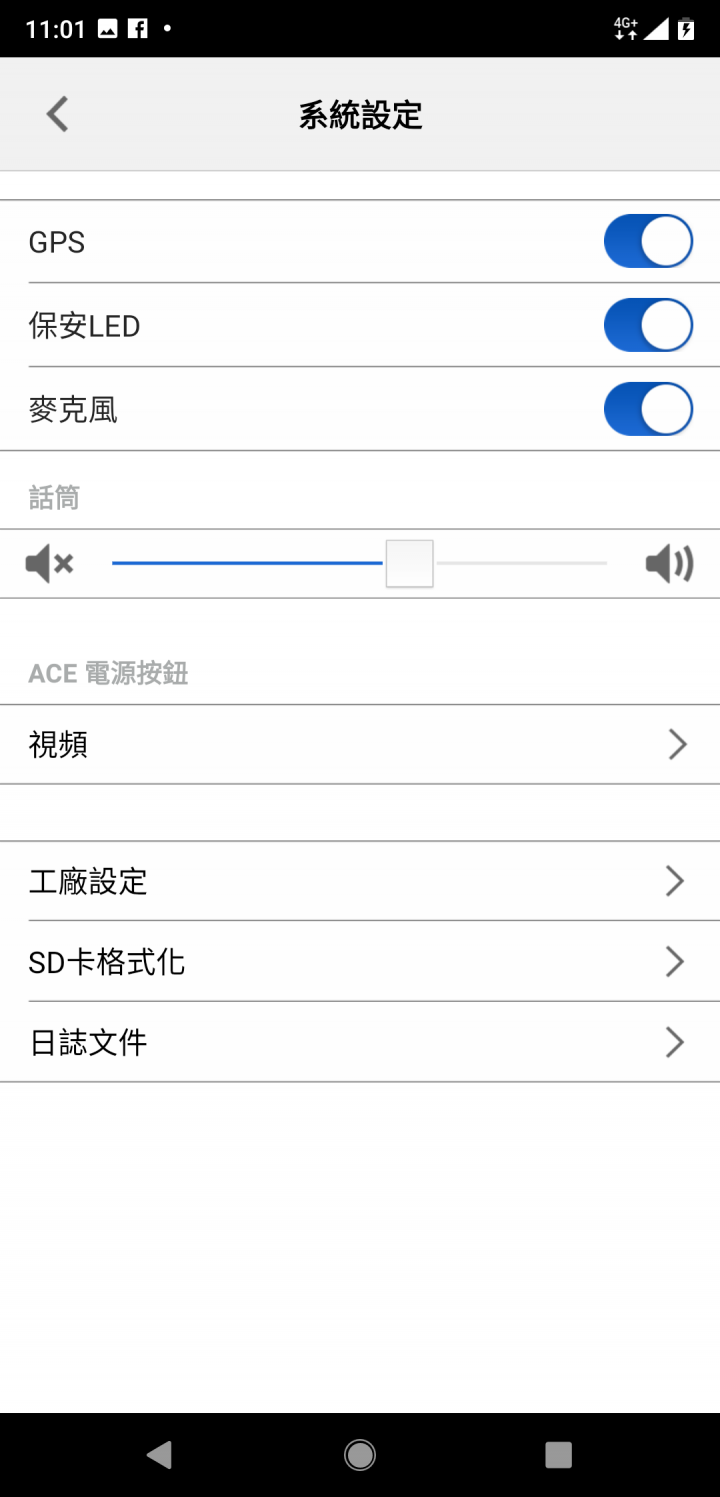The height and width of the screenshot is (1497, 720).
Task: Switch off the 麥克風 toggle
Action: point(648,410)
